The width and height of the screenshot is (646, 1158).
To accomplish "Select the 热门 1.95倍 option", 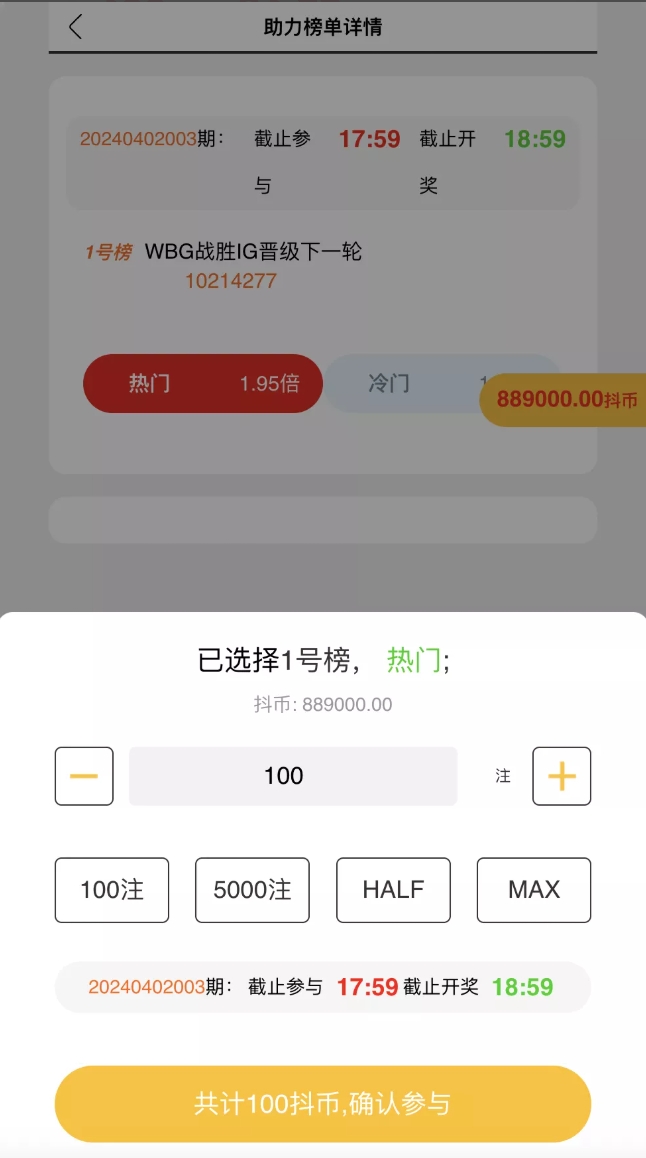I will click(x=203, y=383).
